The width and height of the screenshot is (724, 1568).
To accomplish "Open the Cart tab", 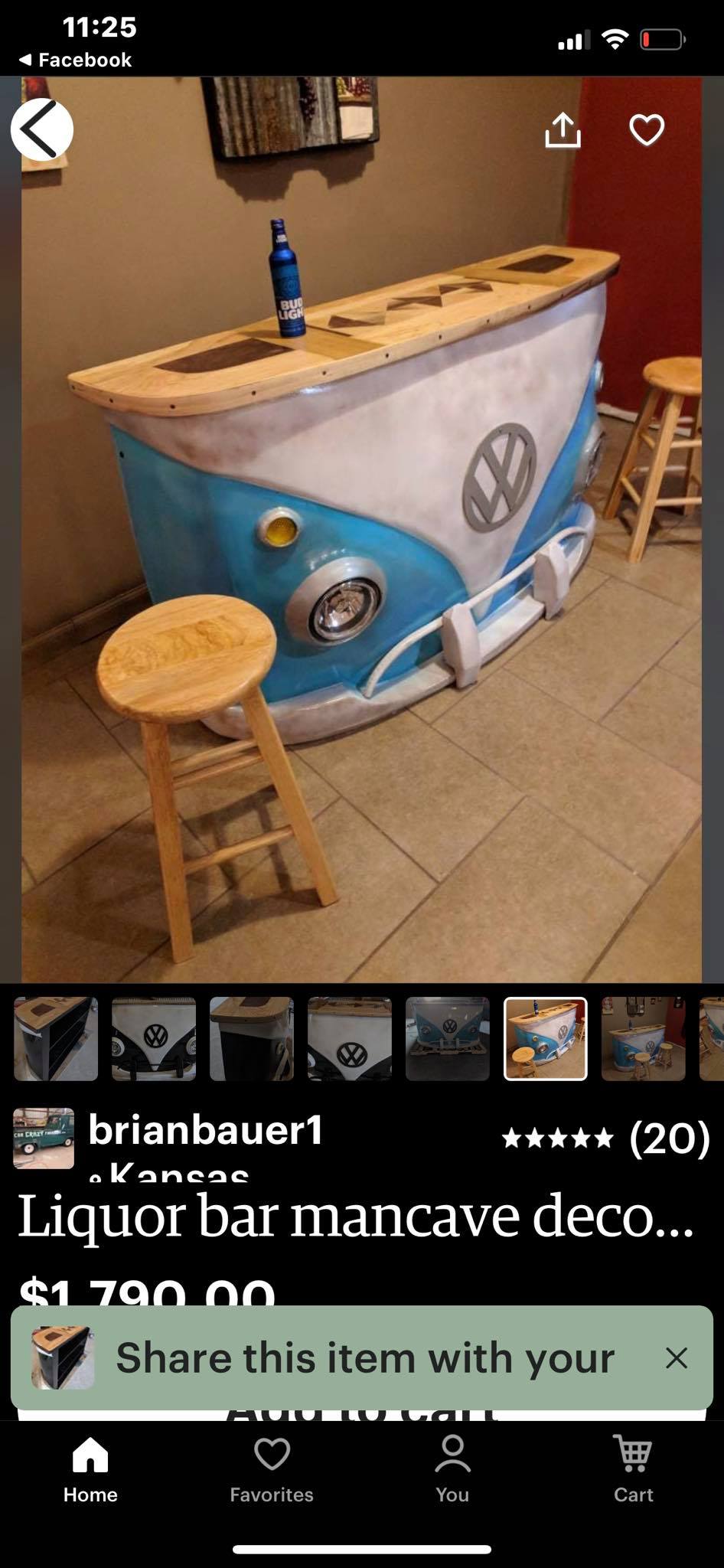I will 633,1469.
